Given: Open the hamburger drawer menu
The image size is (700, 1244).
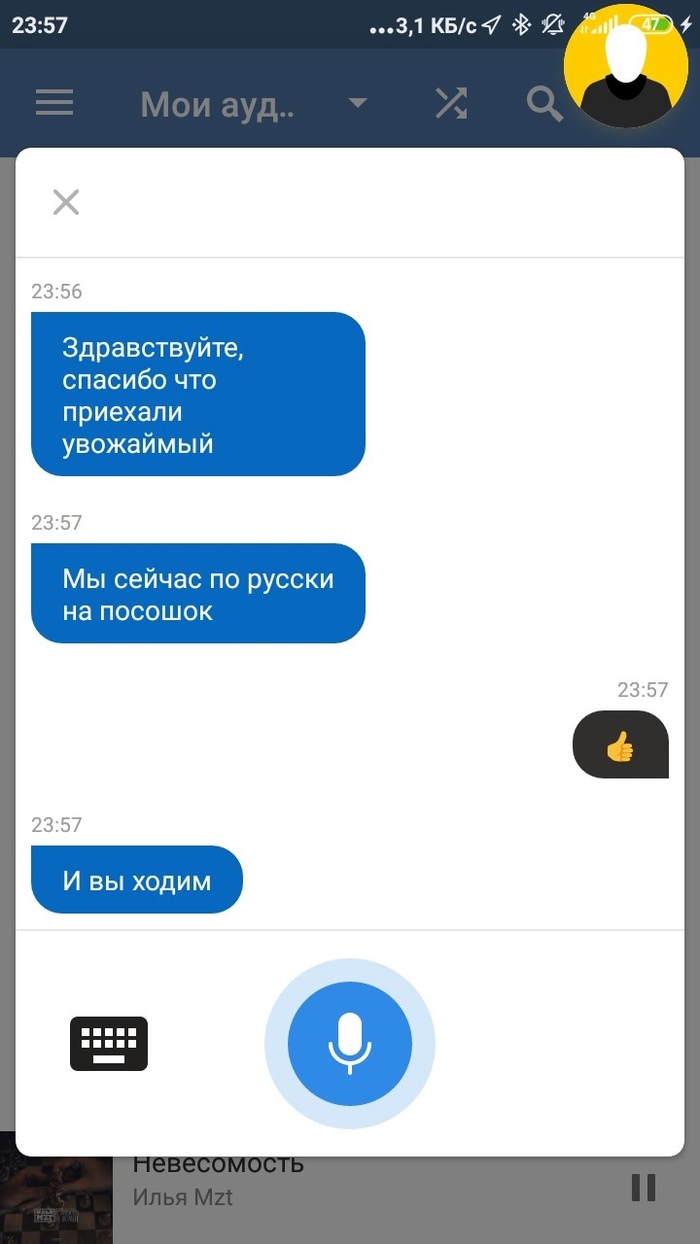Looking at the screenshot, I should [55, 103].
